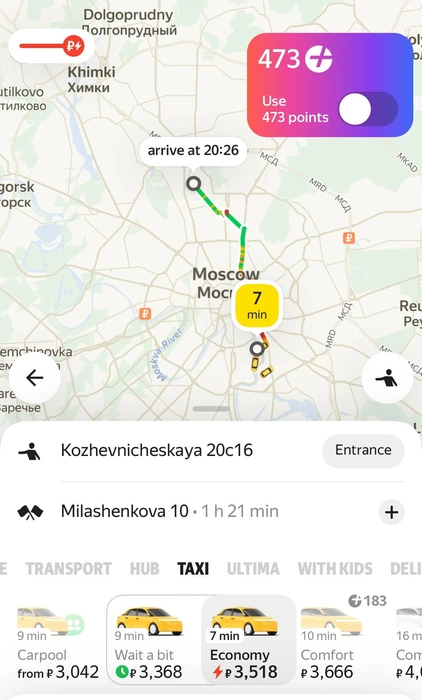Tap the Entrance chip

point(363,450)
